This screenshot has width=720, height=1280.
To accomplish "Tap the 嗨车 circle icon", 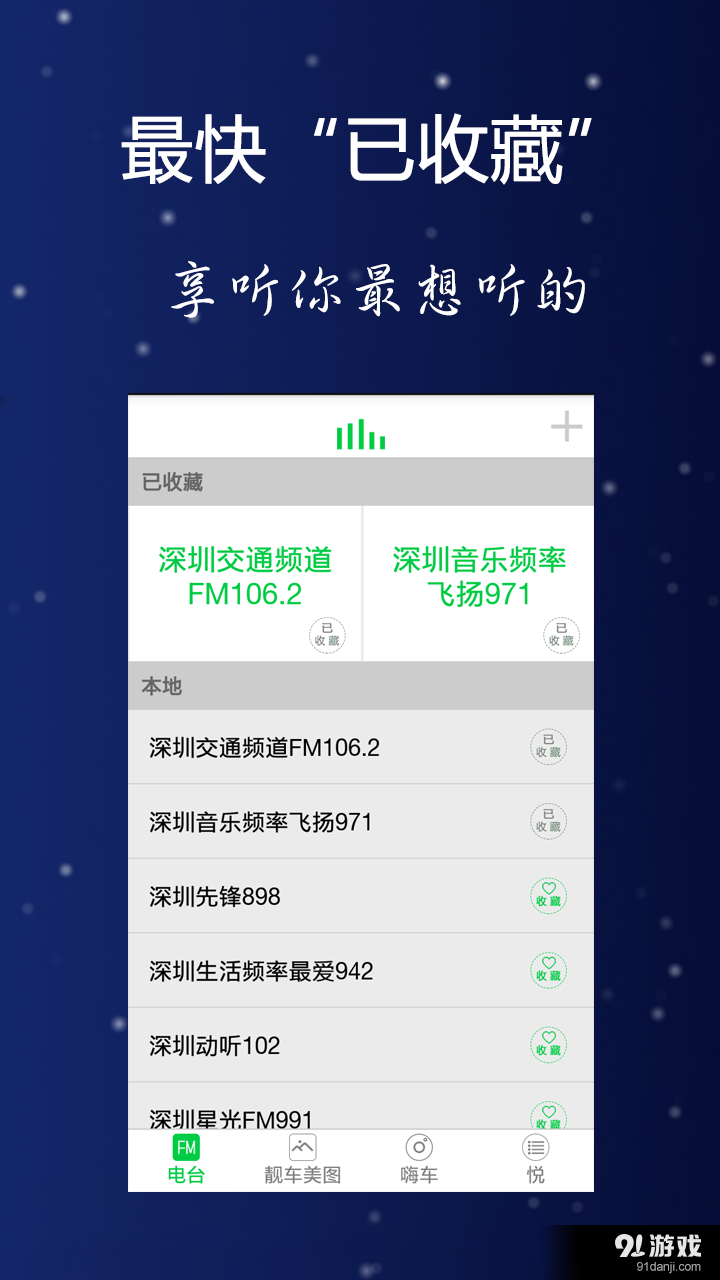I will click(419, 1148).
